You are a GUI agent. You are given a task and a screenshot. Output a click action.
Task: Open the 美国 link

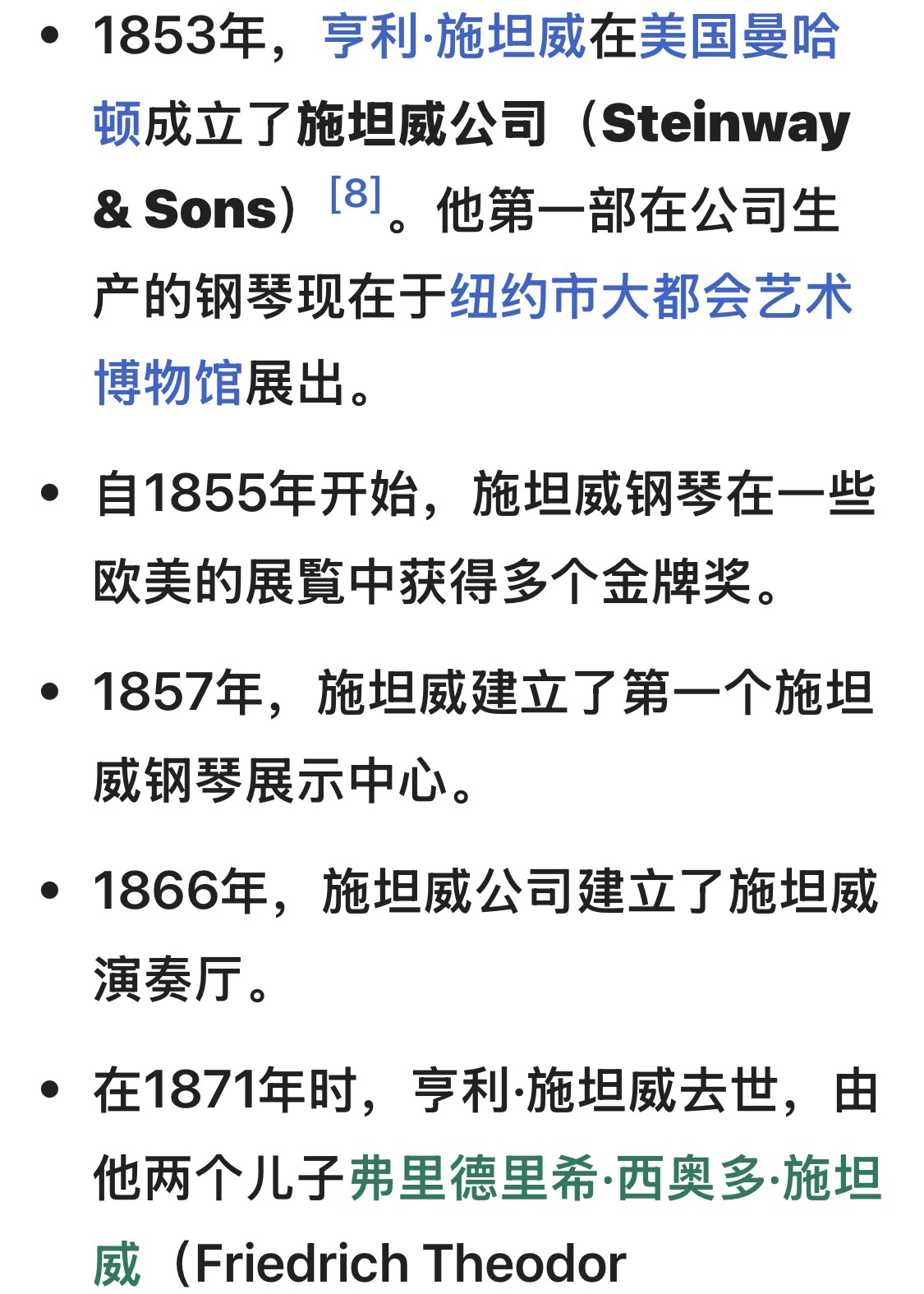pyautogui.click(x=688, y=38)
